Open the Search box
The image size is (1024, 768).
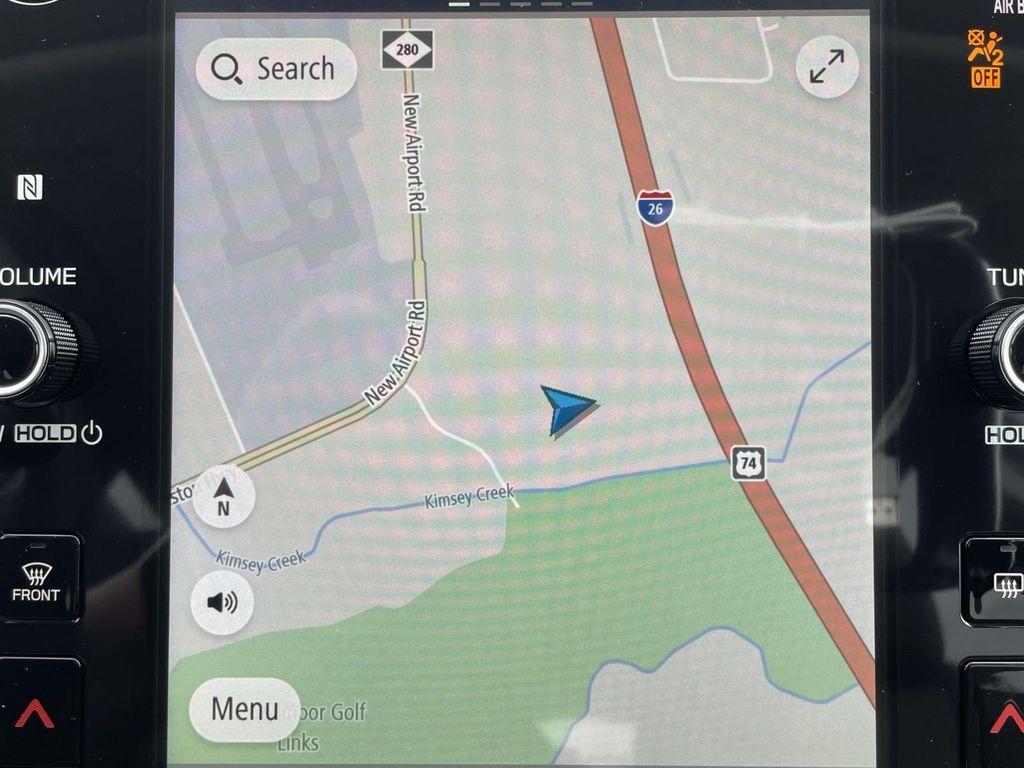point(276,69)
